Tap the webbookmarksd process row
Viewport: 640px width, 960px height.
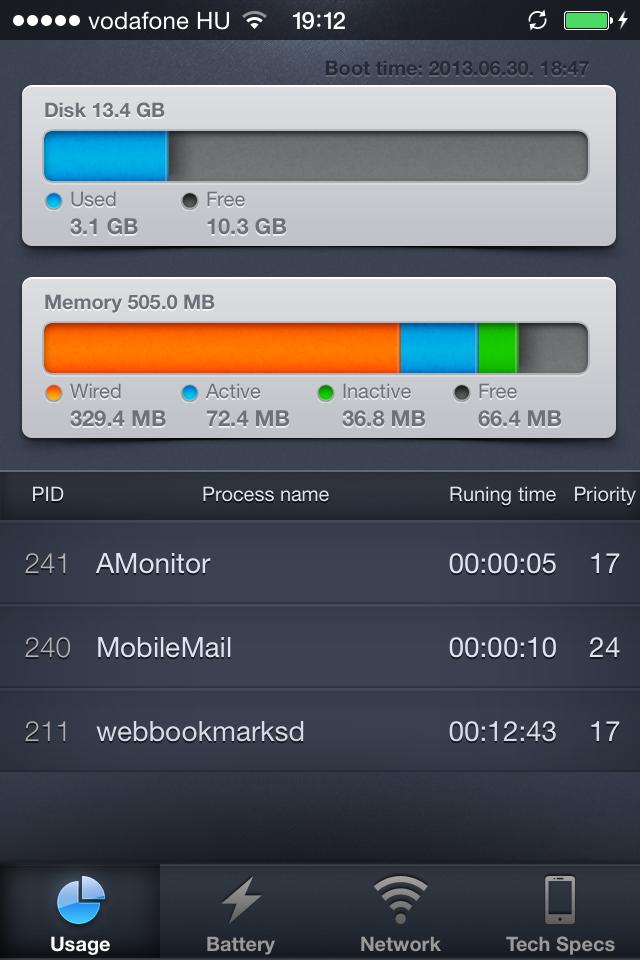pos(320,732)
